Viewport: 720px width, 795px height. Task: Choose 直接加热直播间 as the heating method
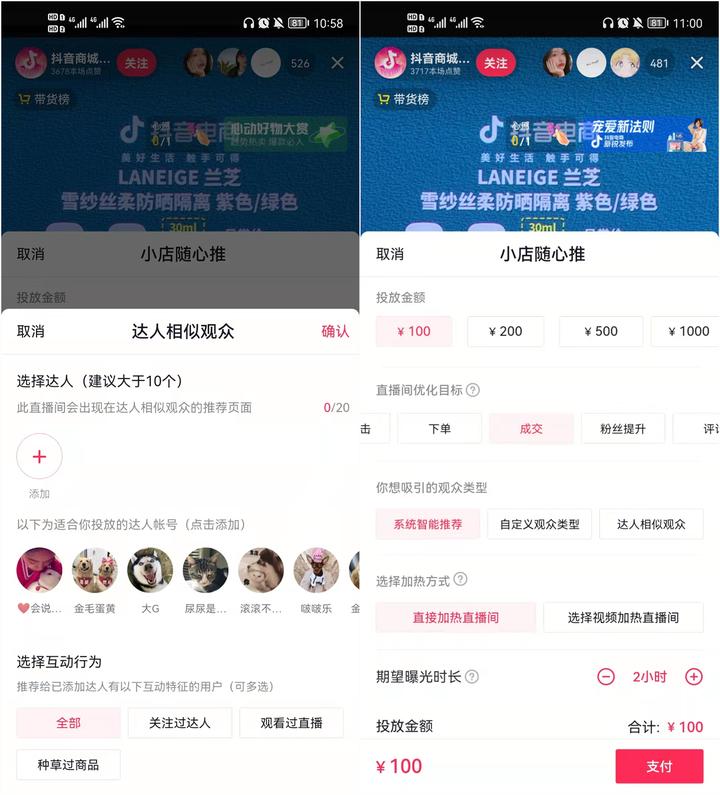[x=455, y=617]
